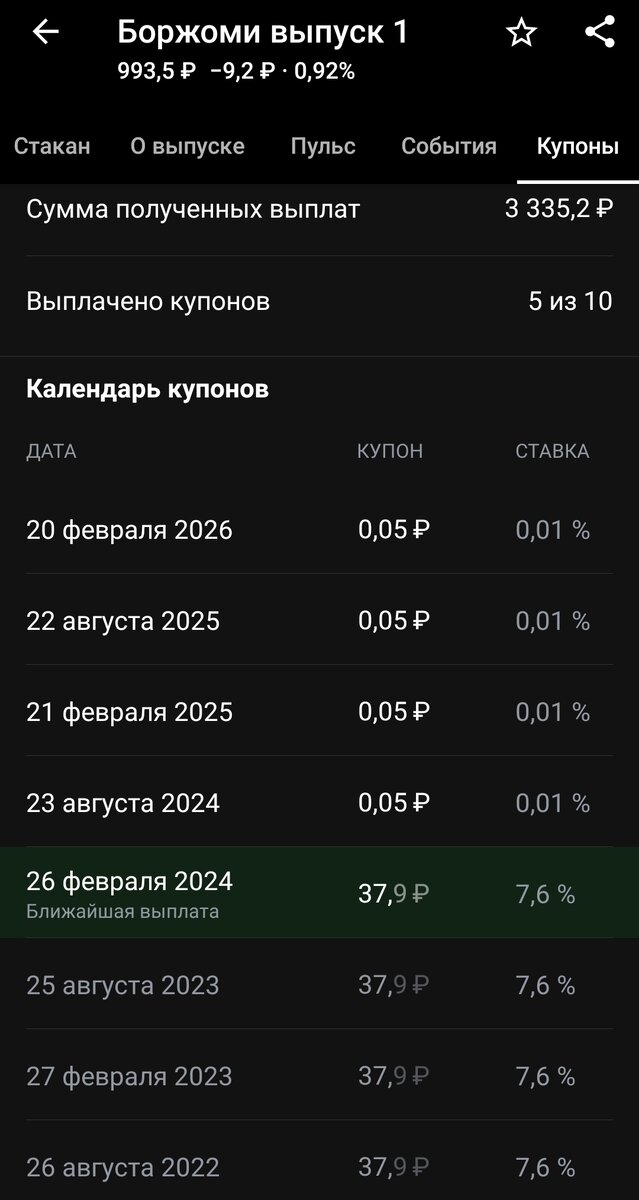
Task: Open the События tab
Action: pos(449,146)
